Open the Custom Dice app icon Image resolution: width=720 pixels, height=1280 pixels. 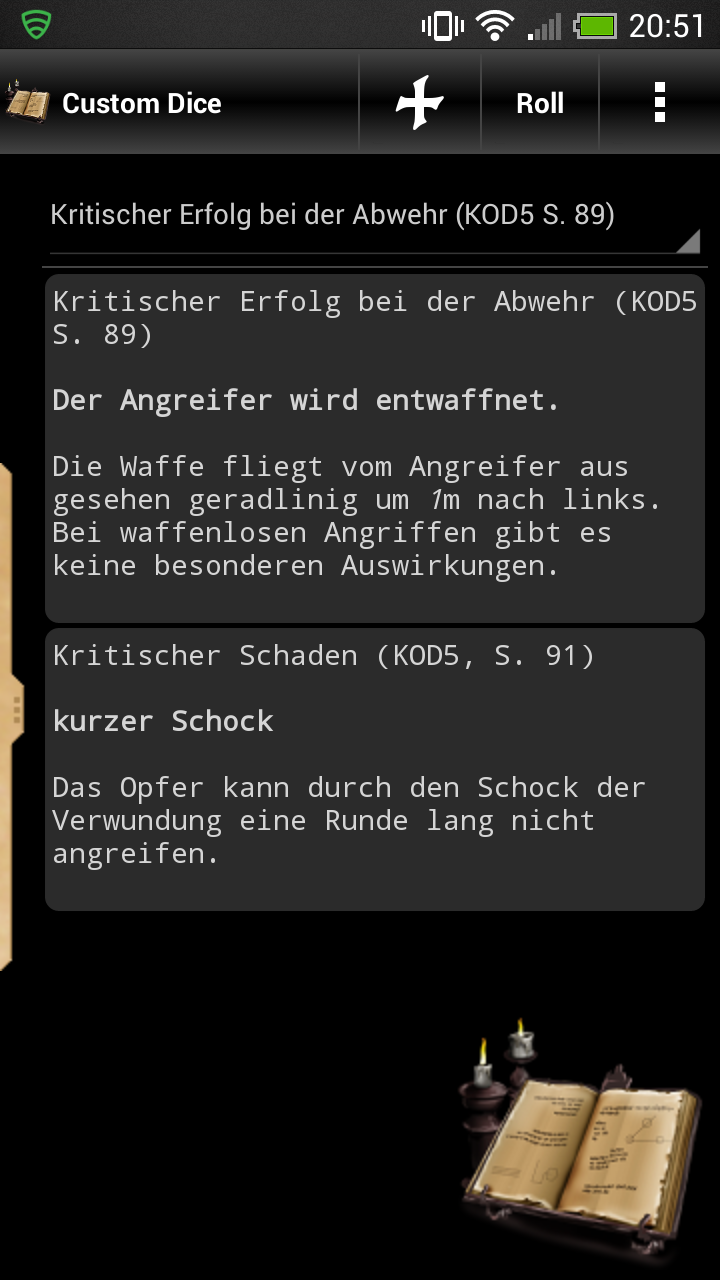(28, 103)
